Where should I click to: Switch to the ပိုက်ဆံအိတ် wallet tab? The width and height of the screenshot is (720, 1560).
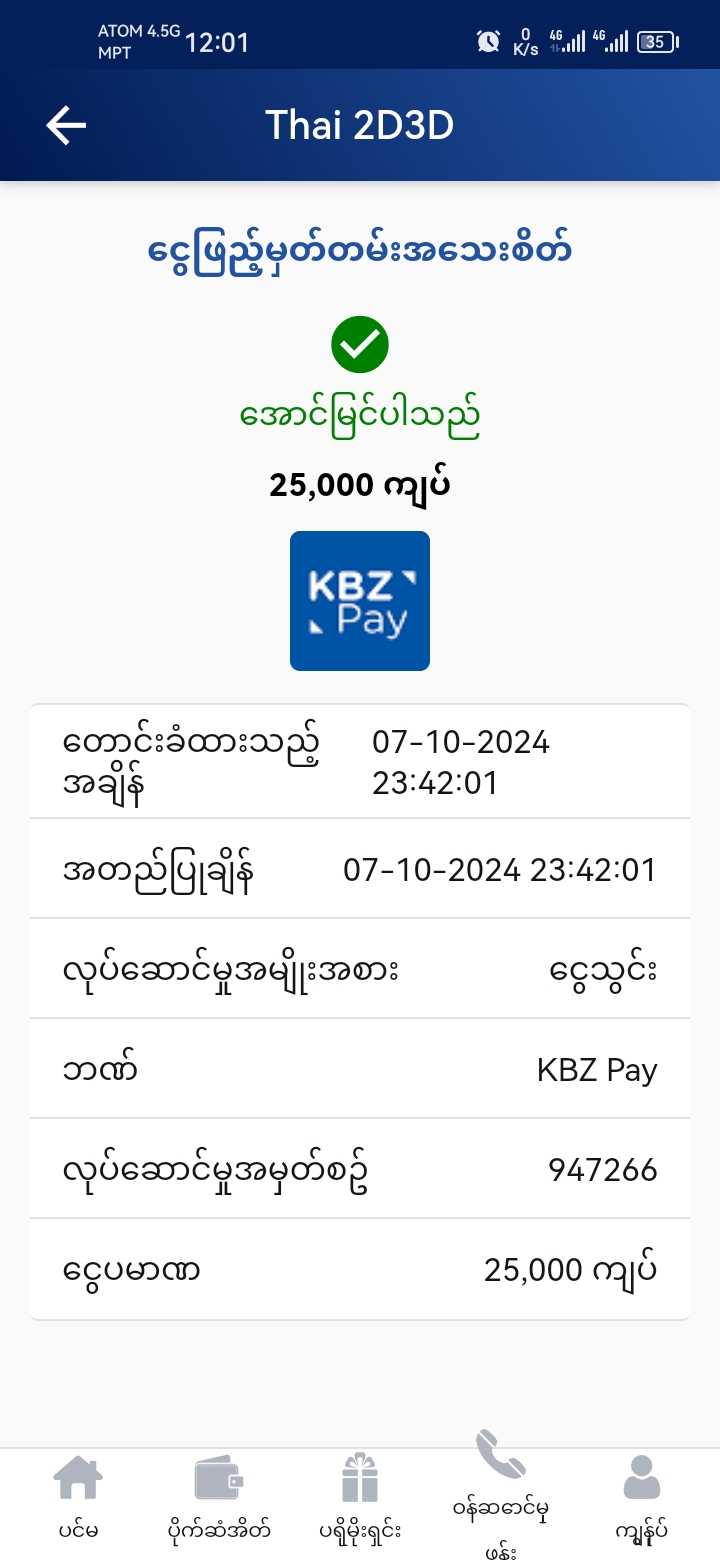pos(218,1500)
